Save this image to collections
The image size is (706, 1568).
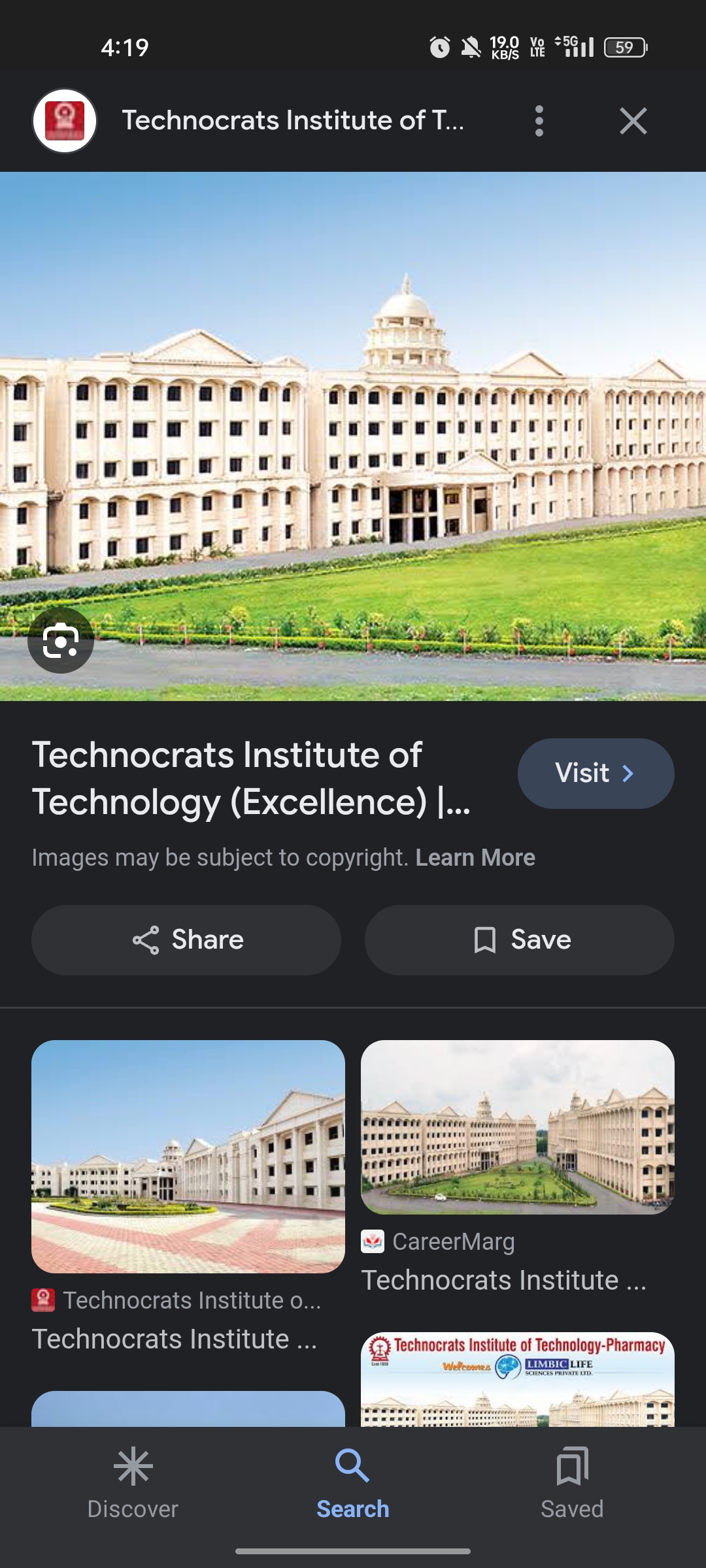(x=520, y=939)
